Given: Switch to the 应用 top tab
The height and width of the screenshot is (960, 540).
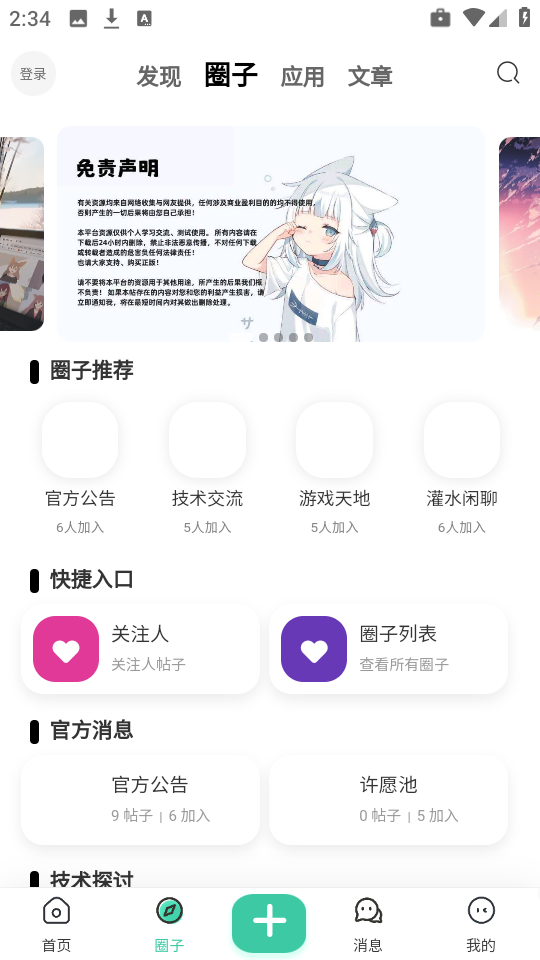Looking at the screenshot, I should (x=302, y=77).
